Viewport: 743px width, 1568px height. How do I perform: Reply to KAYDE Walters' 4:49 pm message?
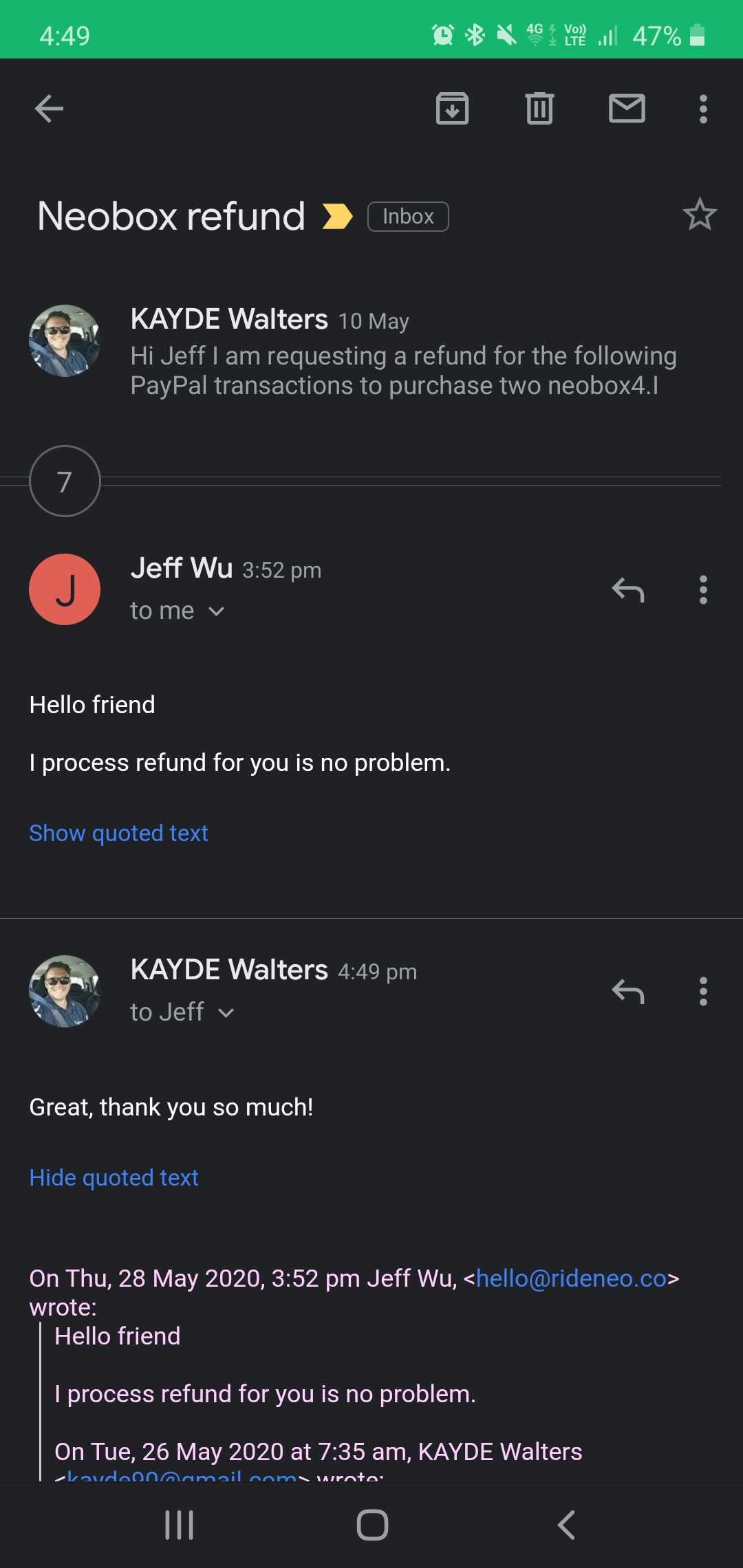coord(627,992)
